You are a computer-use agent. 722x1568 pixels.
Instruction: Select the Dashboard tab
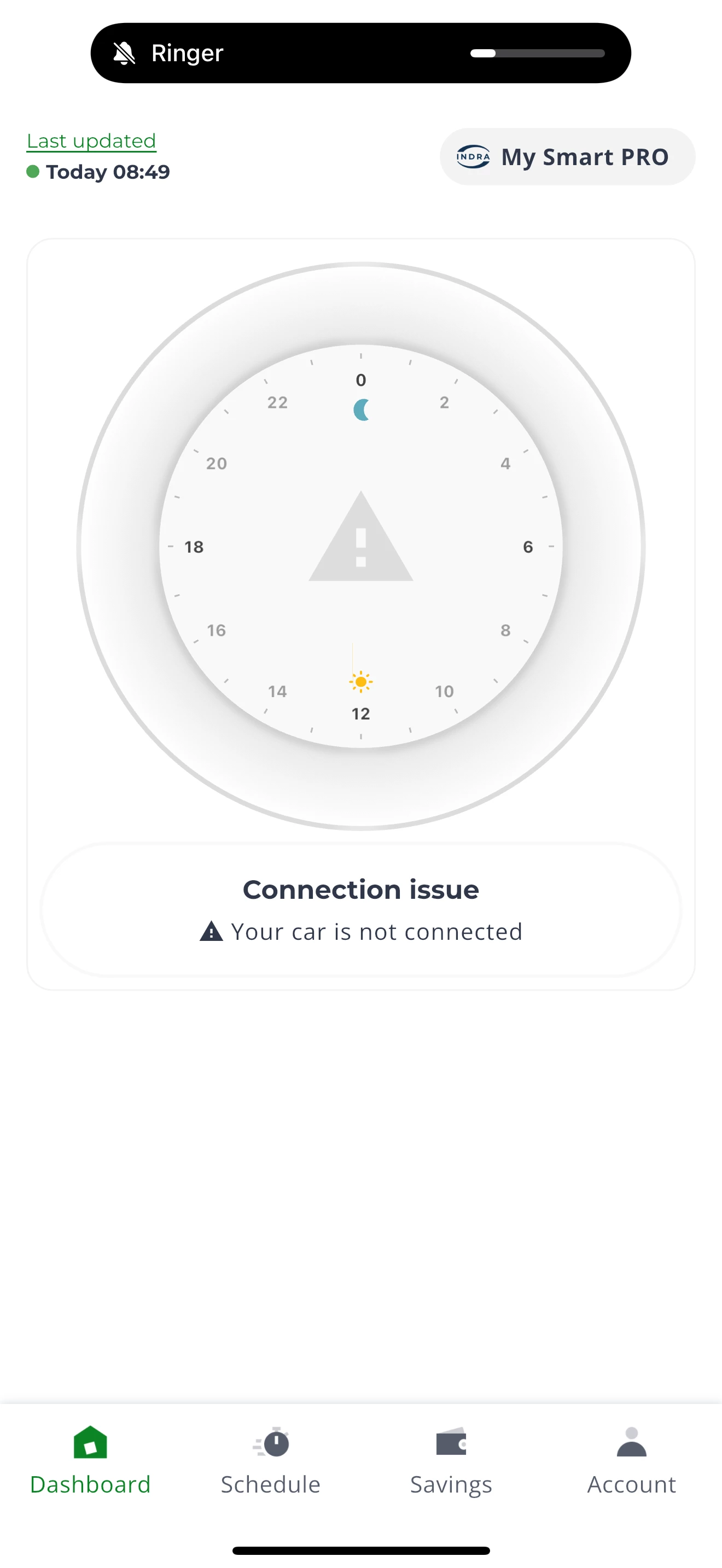[90, 1461]
